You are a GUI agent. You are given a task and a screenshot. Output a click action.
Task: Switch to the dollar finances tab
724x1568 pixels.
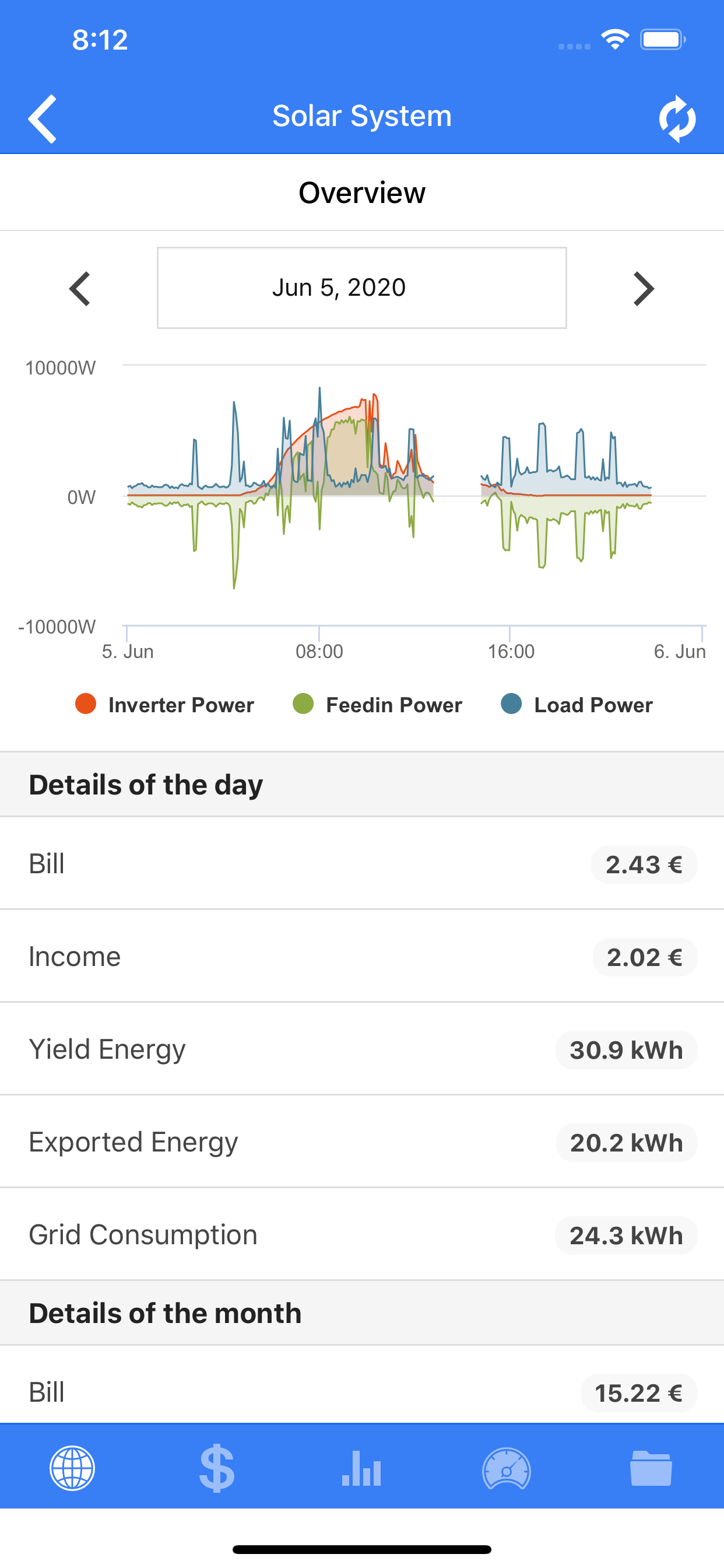217,1468
